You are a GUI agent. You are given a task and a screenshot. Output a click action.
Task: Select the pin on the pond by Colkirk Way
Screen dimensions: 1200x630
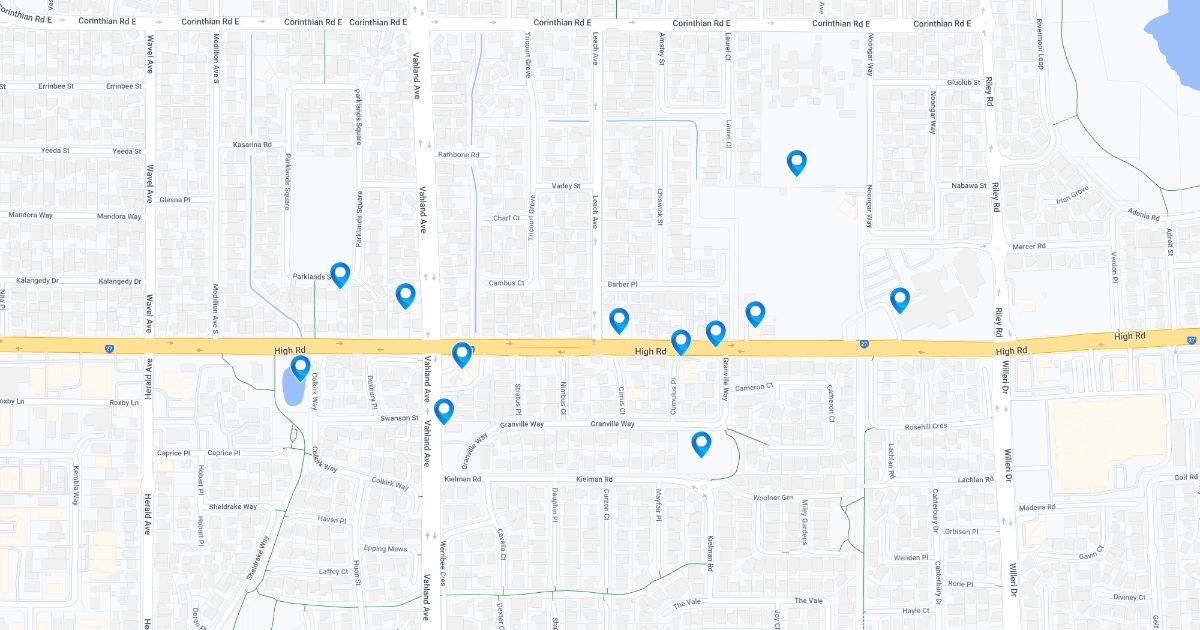tap(300, 368)
